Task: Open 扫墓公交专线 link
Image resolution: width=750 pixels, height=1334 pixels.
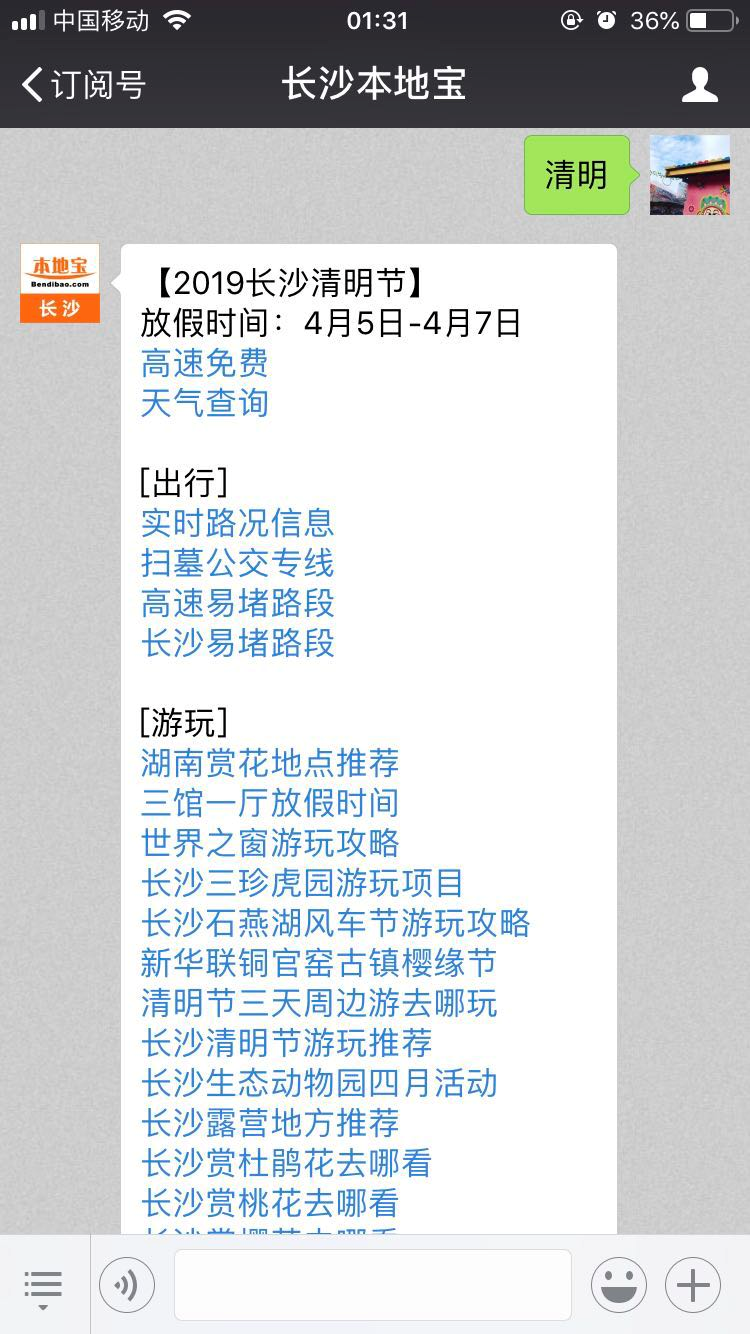Action: 237,563
